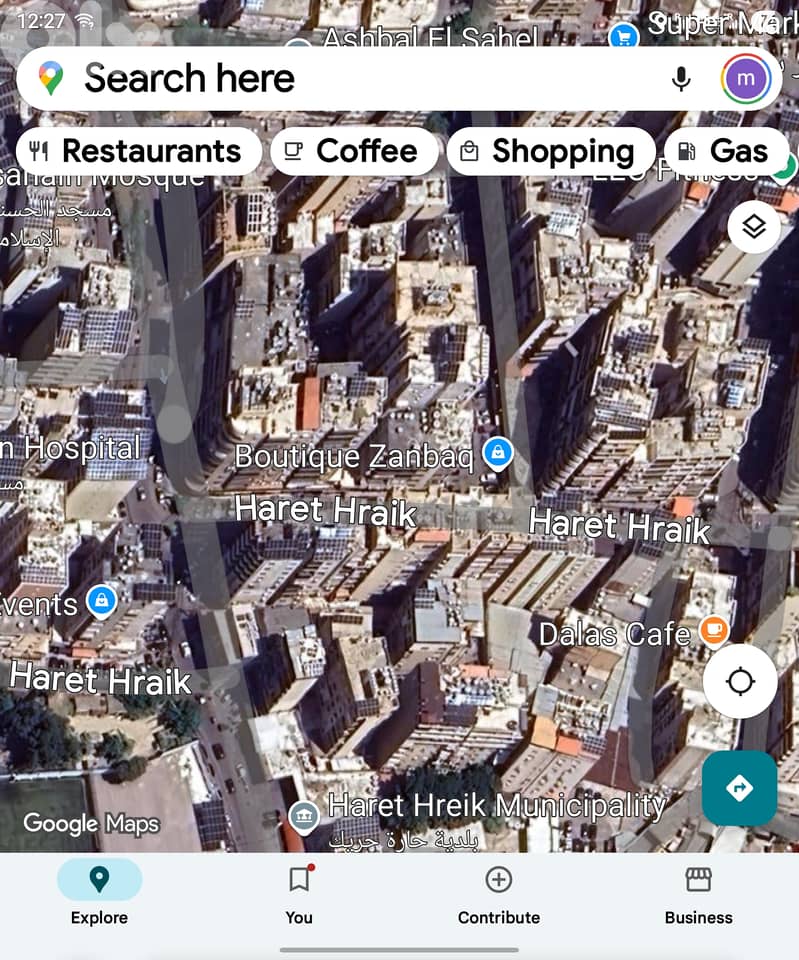Open the Boutique Zanbaq place pin
Viewport: 799px width, 960px height.
497,453
